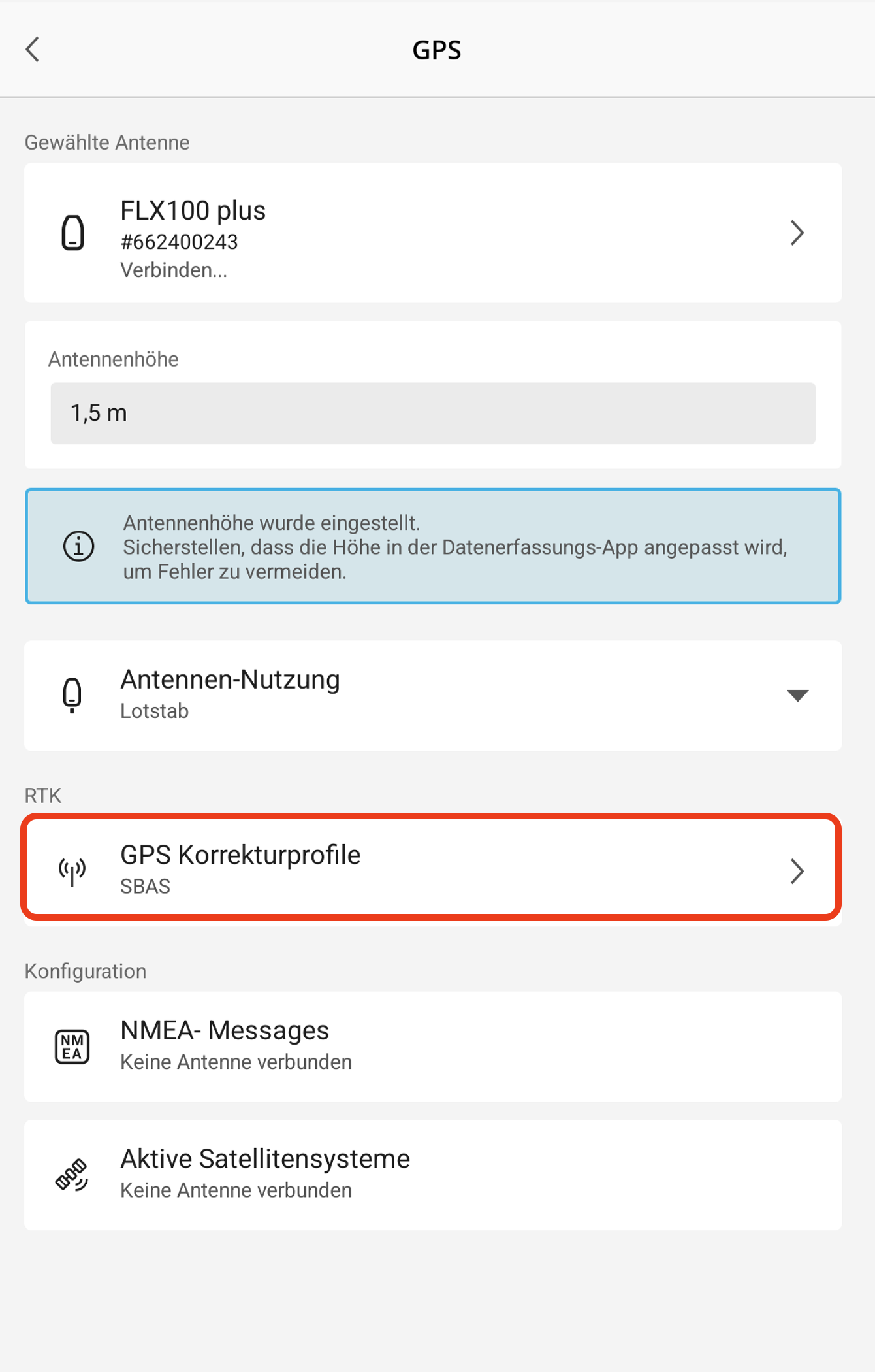Expand the Antennen-Nutzung dropdown
The height and width of the screenshot is (1372, 875).
(797, 695)
